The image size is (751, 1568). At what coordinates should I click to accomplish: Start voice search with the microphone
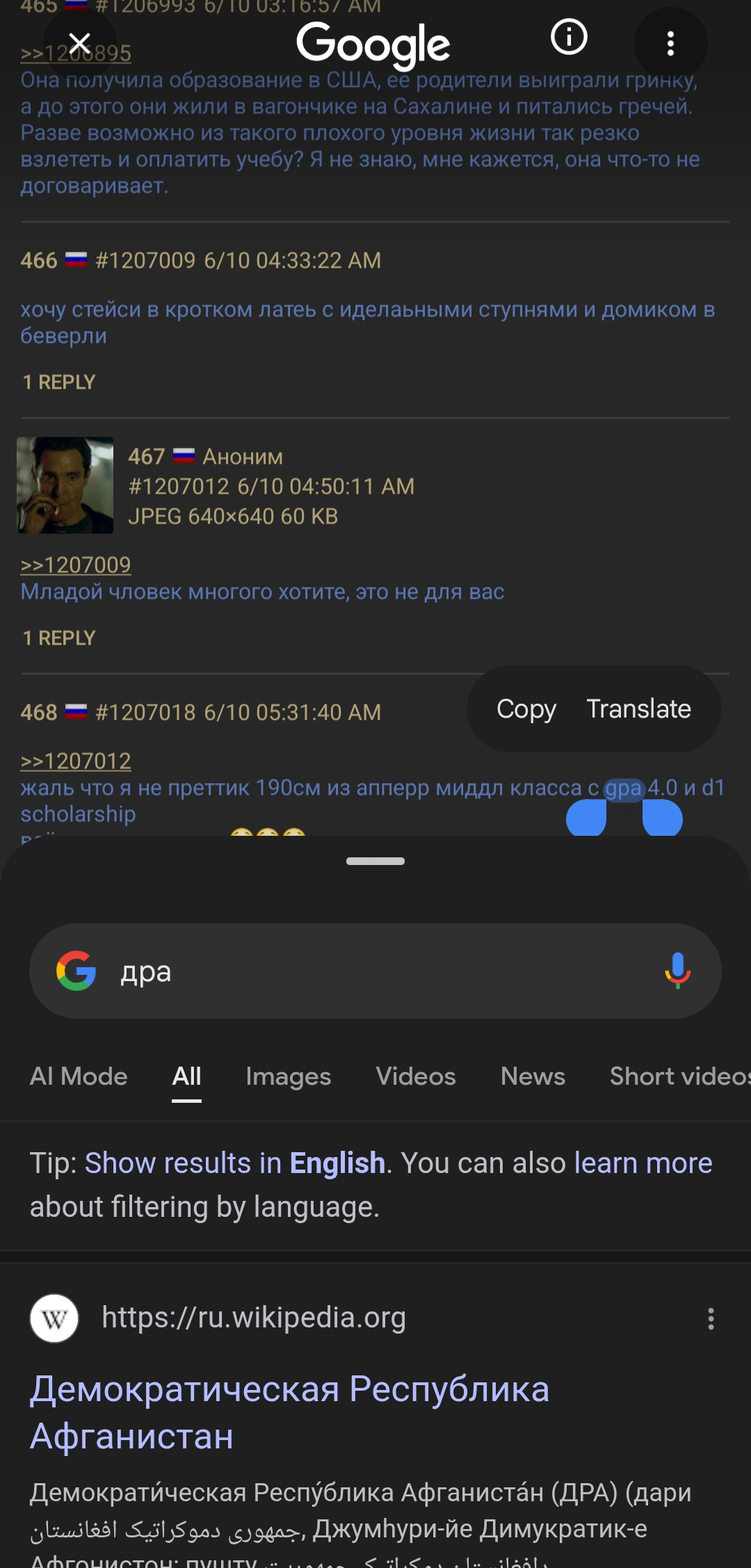677,971
